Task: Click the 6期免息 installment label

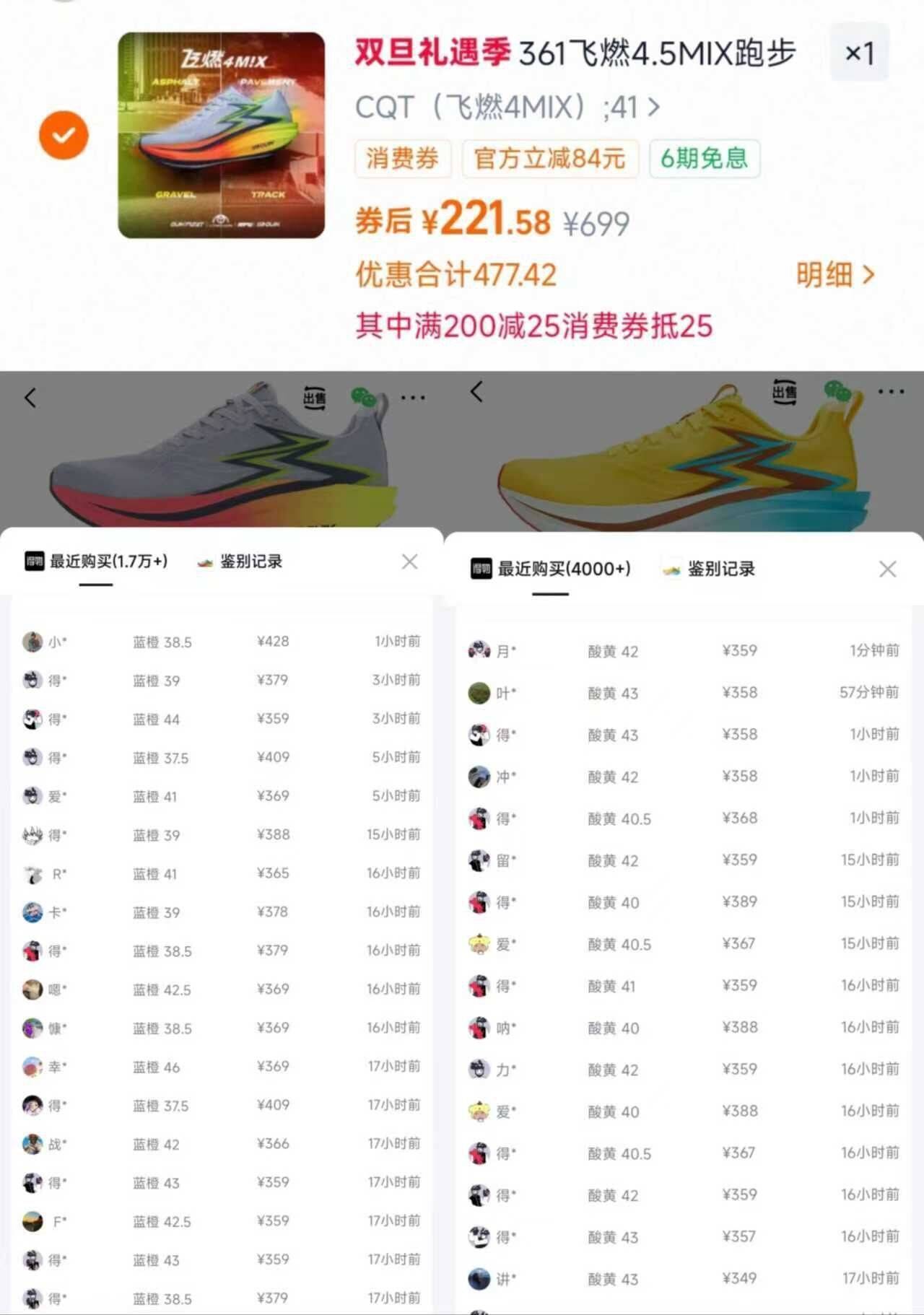Action: click(x=704, y=160)
